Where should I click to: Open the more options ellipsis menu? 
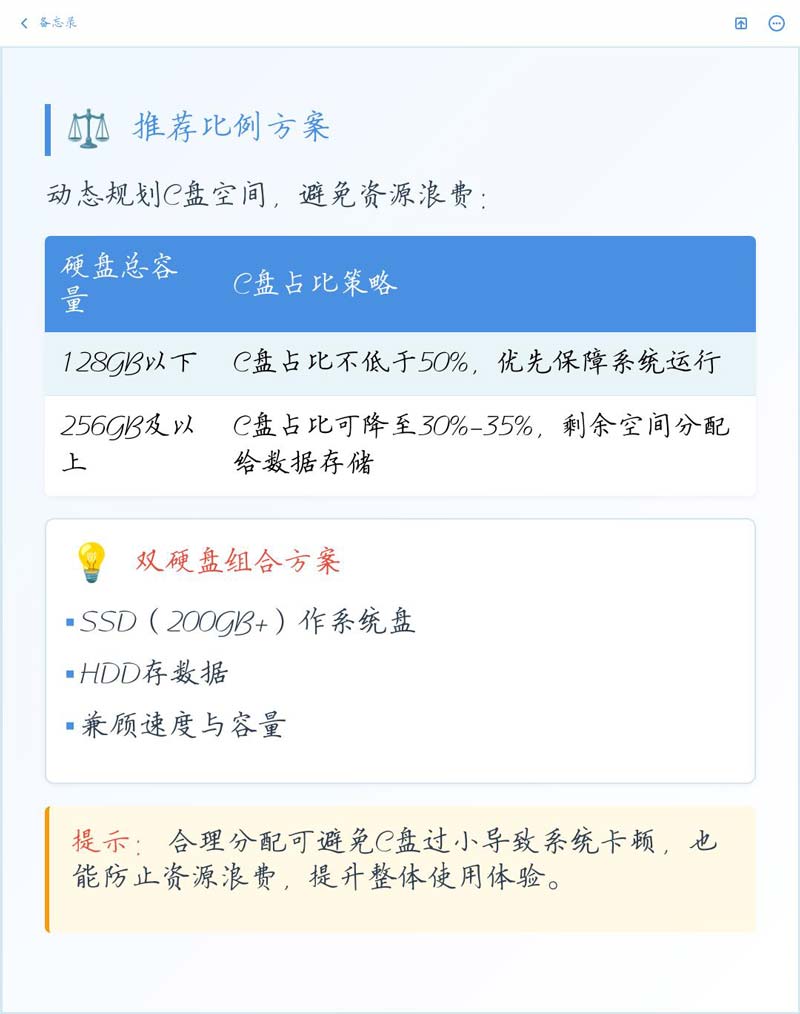tap(776, 23)
